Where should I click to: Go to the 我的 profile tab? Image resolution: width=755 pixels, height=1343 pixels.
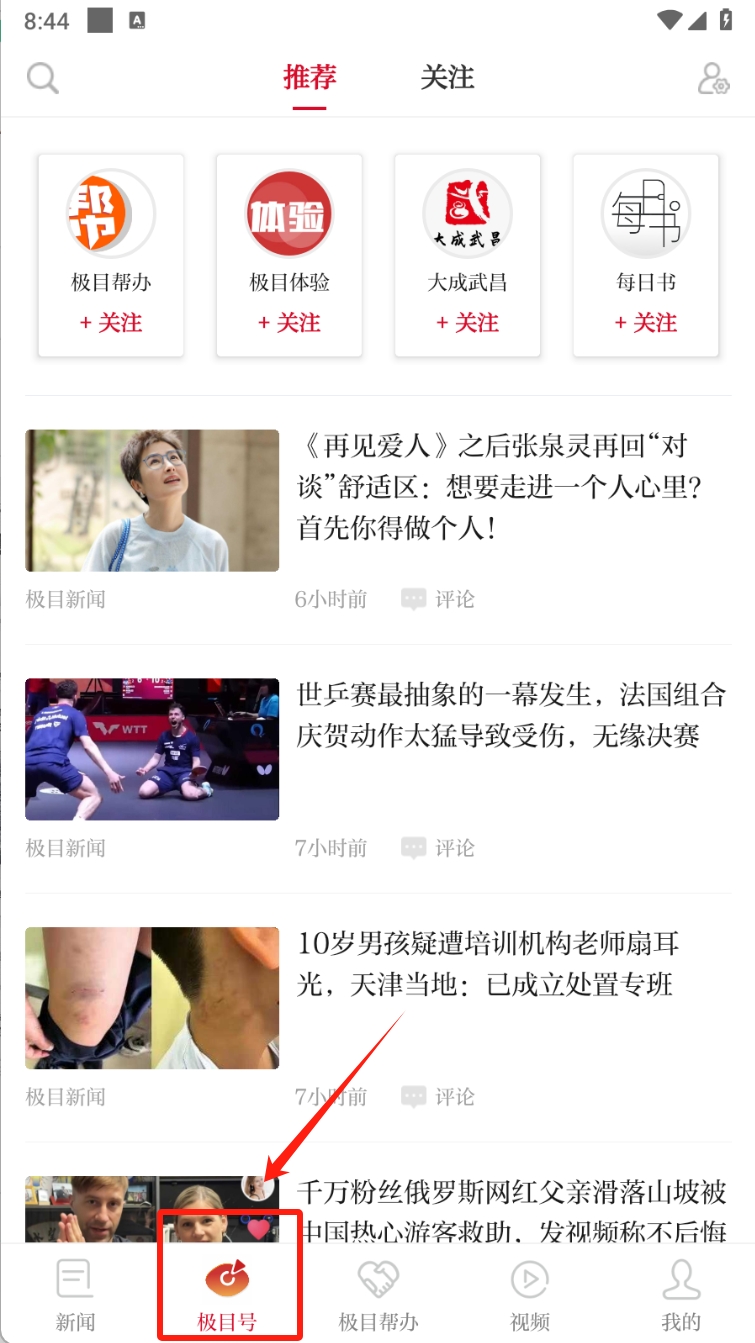click(681, 1295)
